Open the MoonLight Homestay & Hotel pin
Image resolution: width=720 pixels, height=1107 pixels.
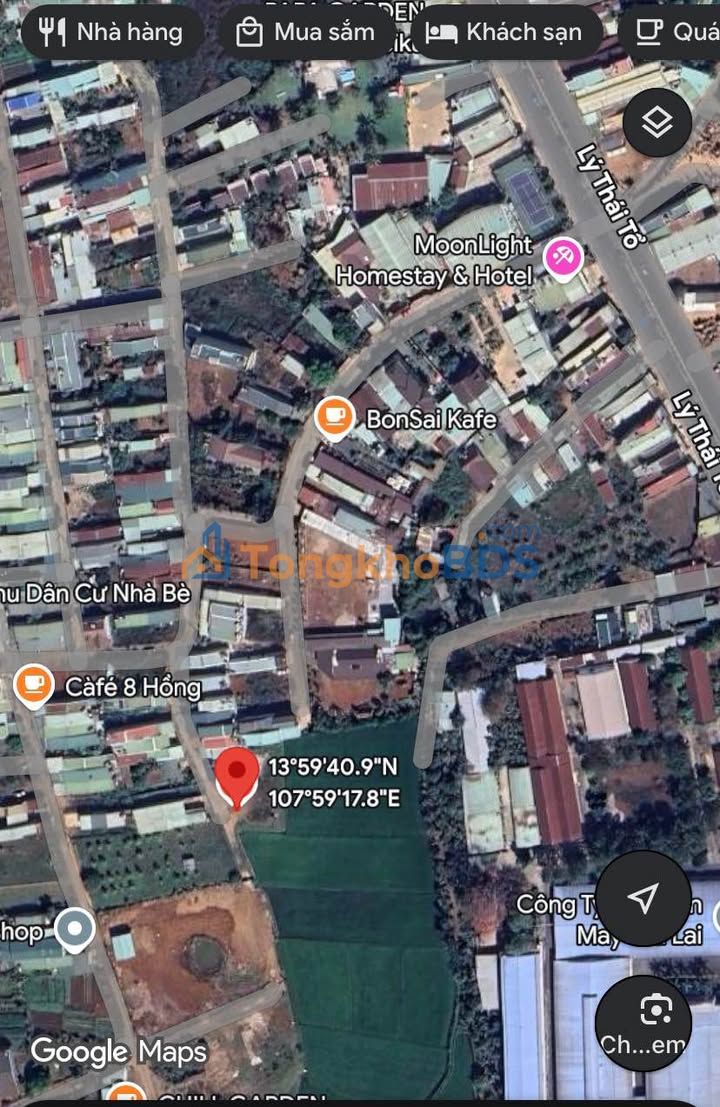click(563, 259)
